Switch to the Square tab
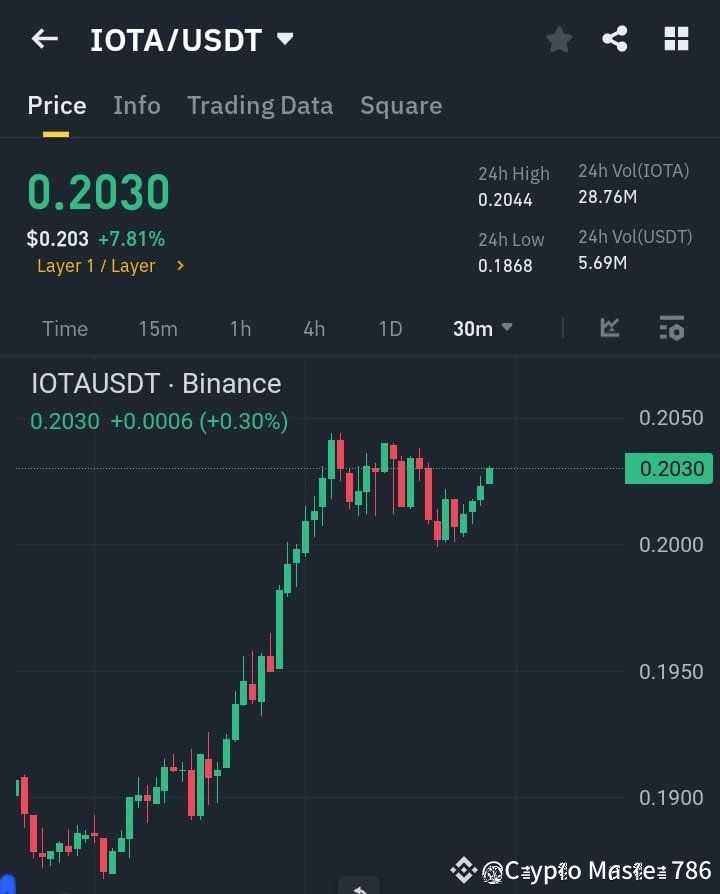The image size is (720, 894). (401, 105)
